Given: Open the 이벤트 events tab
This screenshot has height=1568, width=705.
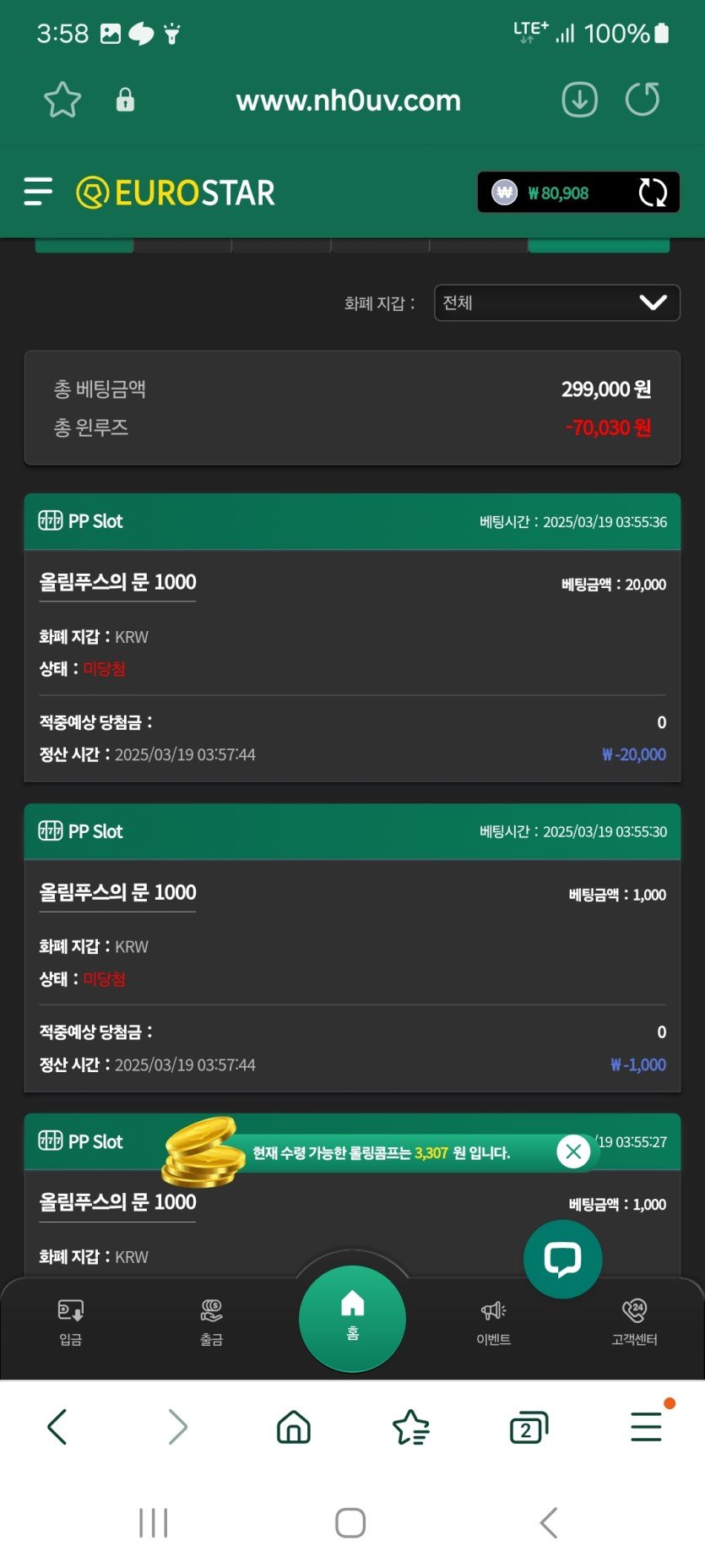Looking at the screenshot, I should [x=493, y=1321].
